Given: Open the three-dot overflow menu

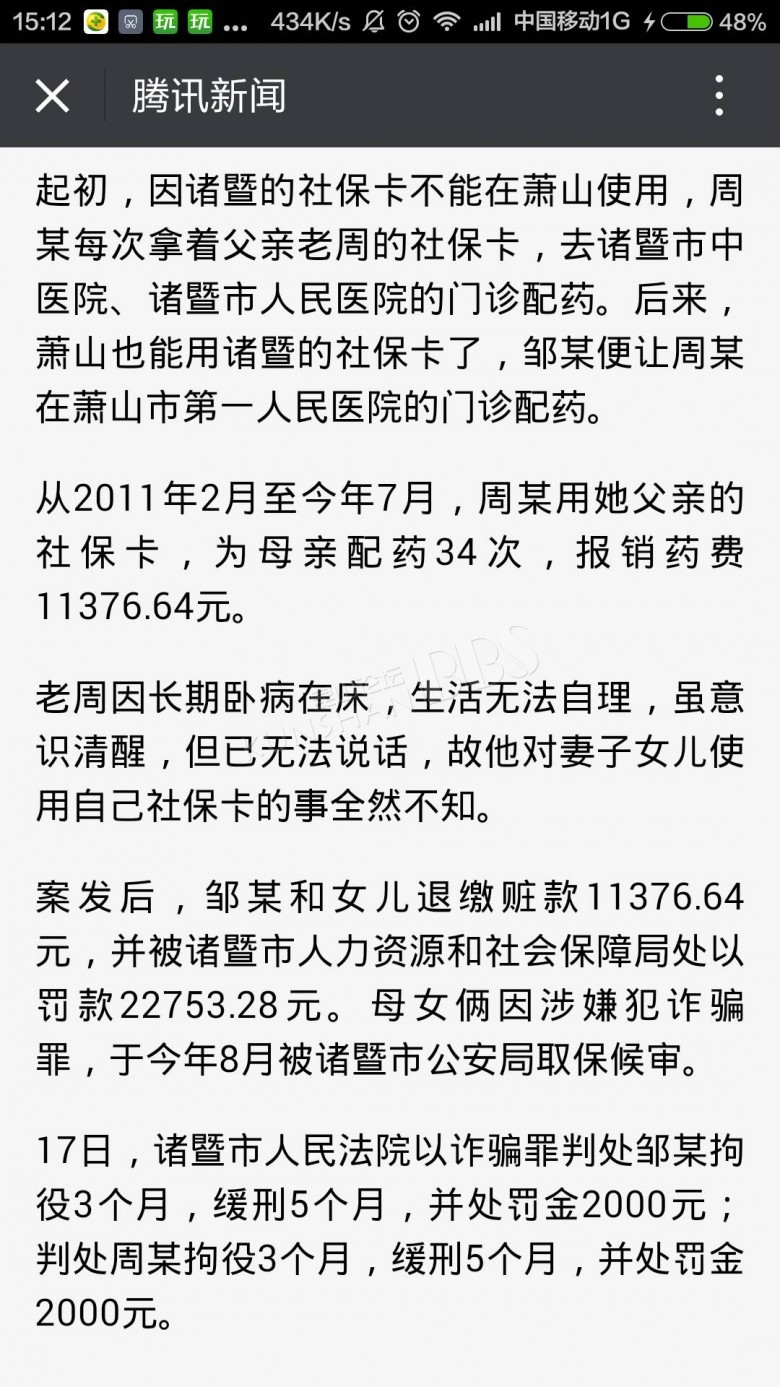Looking at the screenshot, I should click(719, 96).
